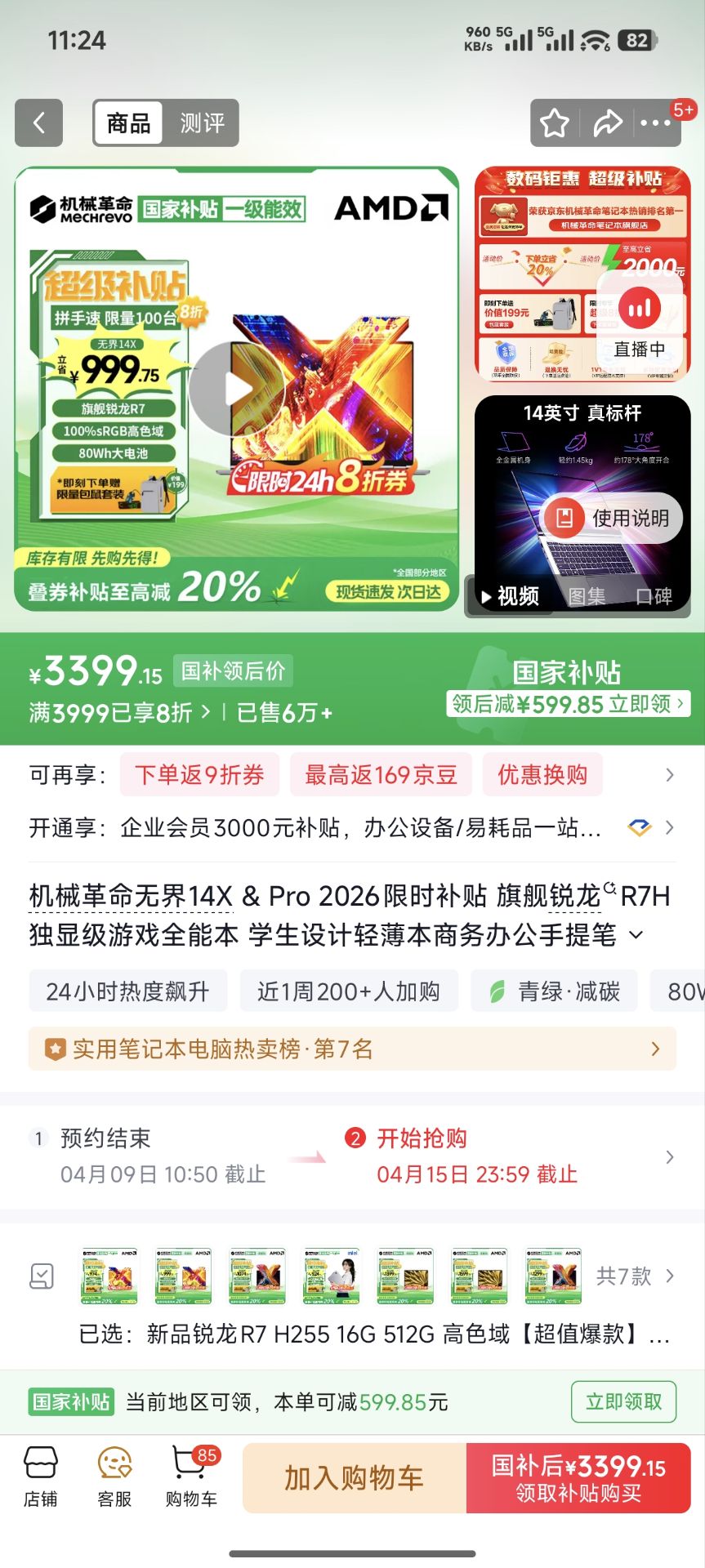Contact 客服 customer service
Image resolution: width=705 pixels, height=1568 pixels.
(114, 1475)
